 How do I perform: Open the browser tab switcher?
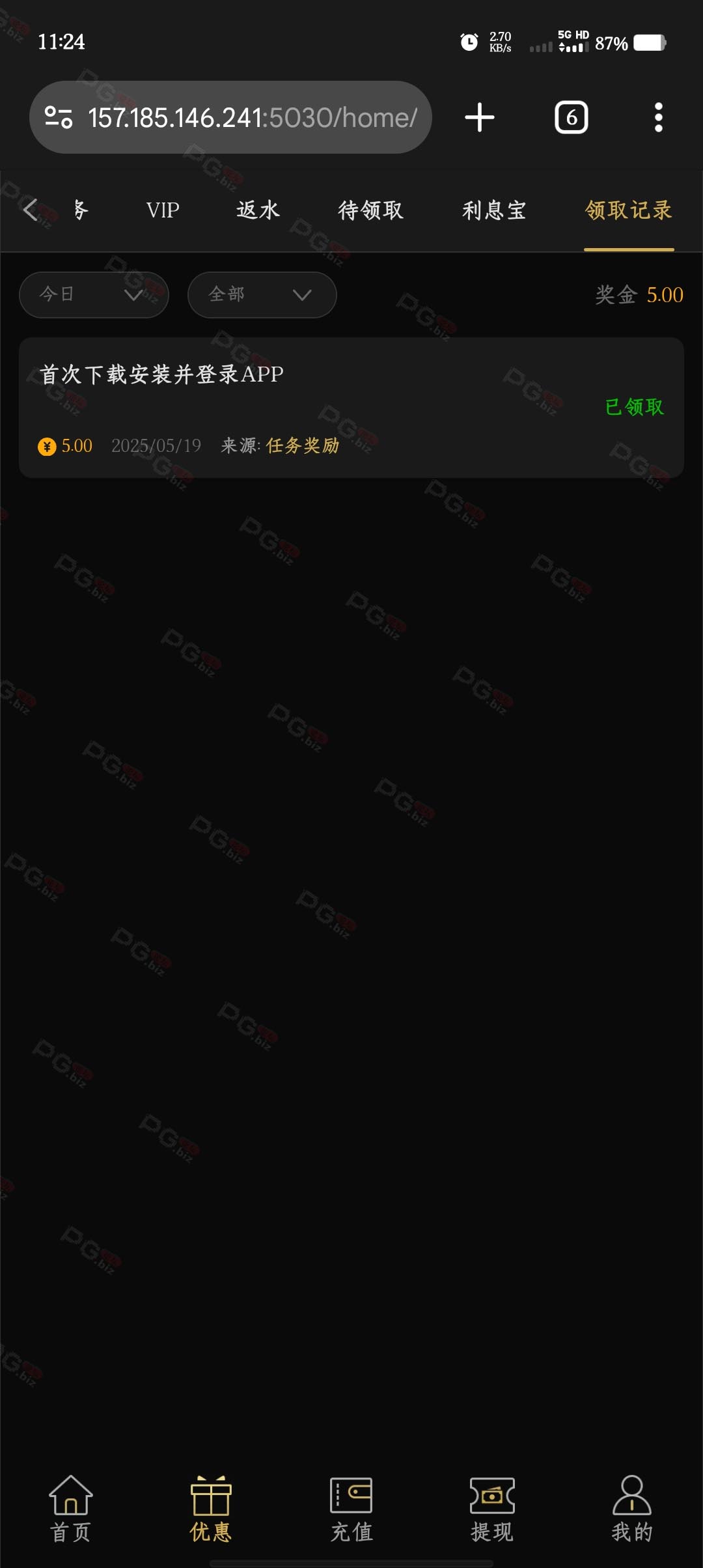571,118
